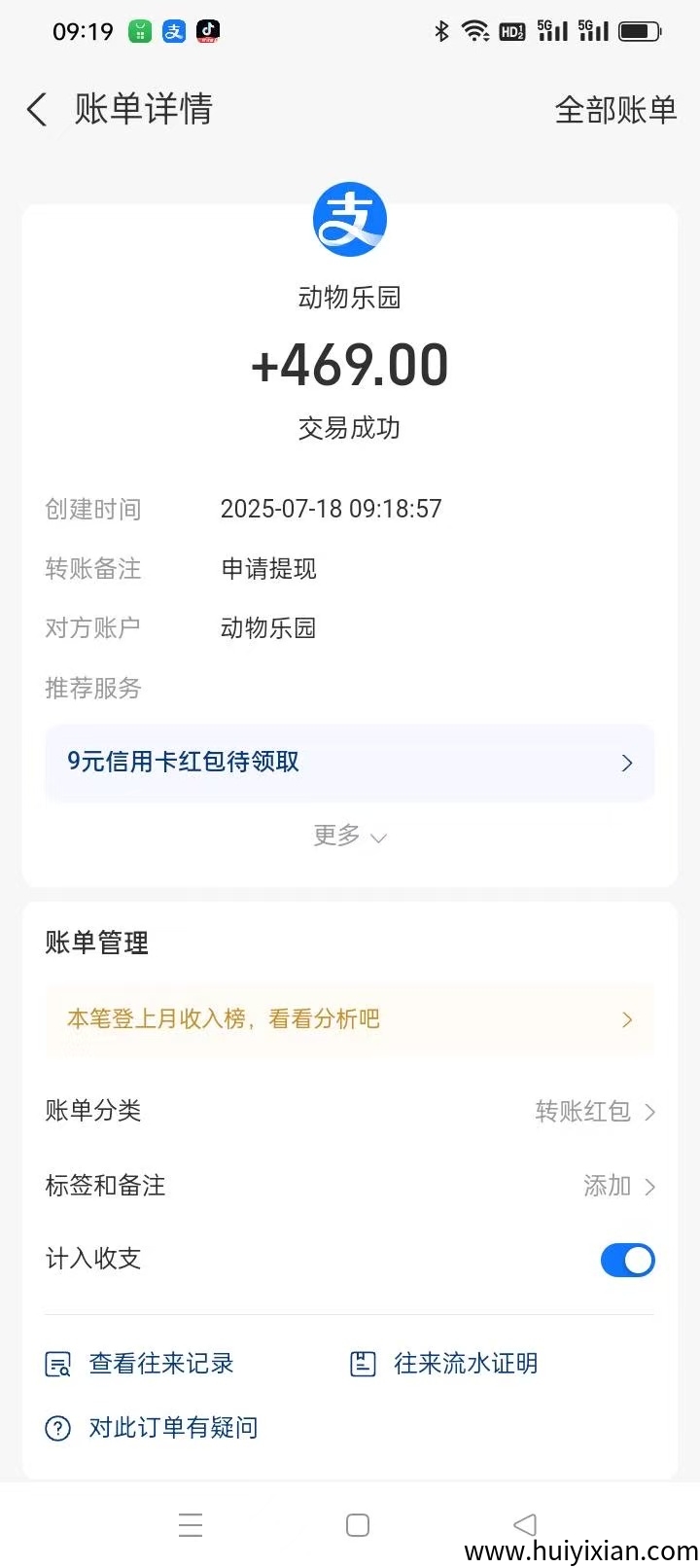Tap 对此订单有疑问 for help
The width and height of the screenshot is (700, 1568).
(x=153, y=1428)
